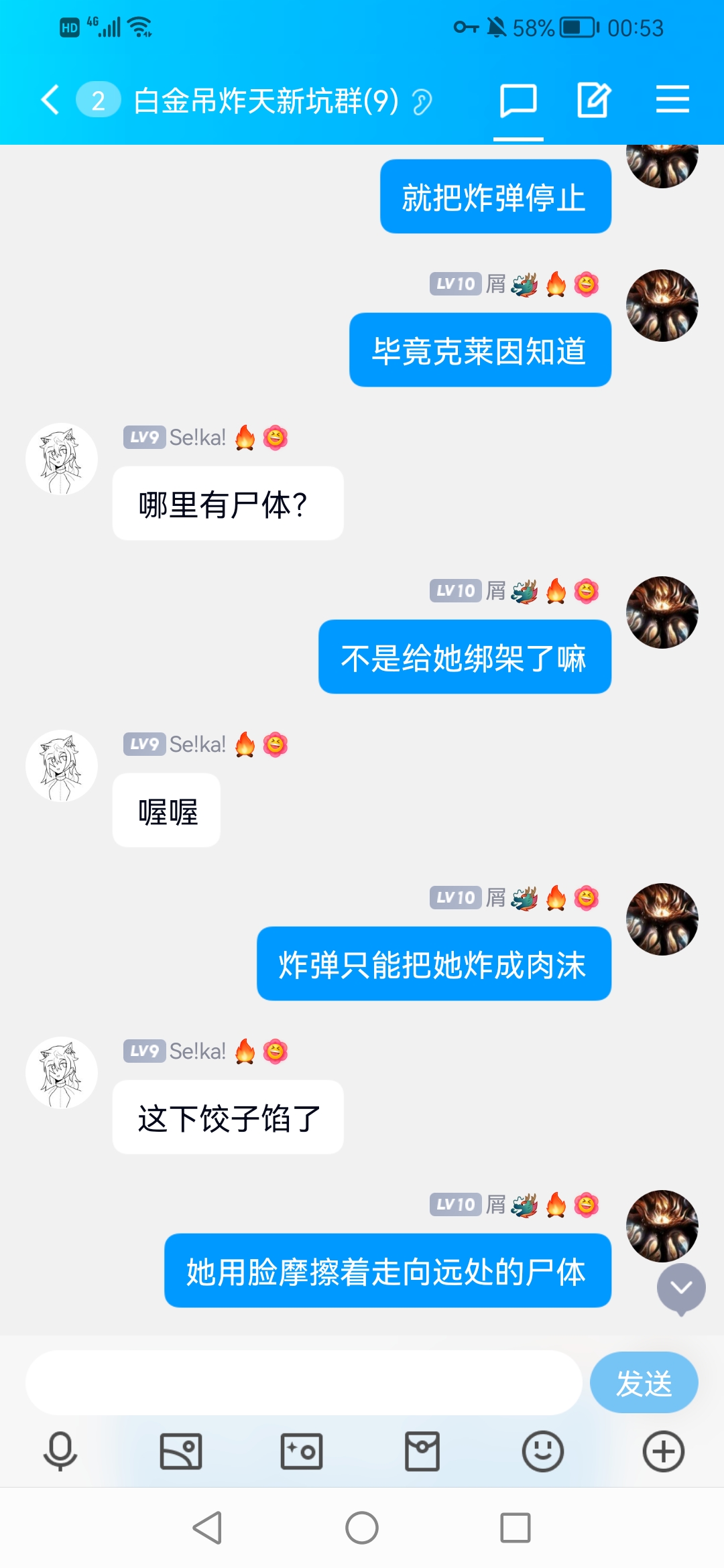Open recent apps from navigation bar
Viewport: 724px width, 1568px height.
tap(516, 1528)
